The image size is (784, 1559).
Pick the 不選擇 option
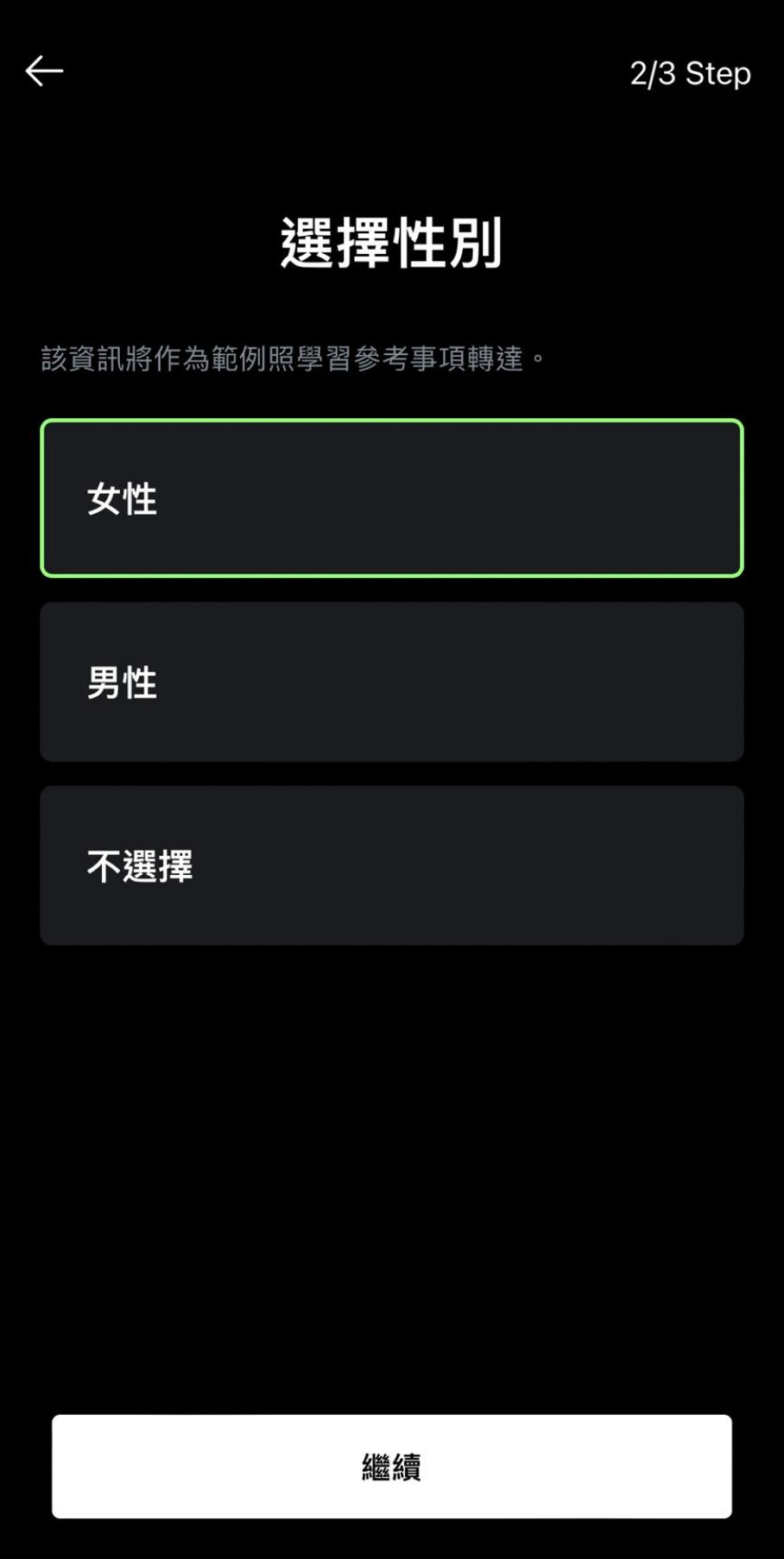[x=391, y=865]
